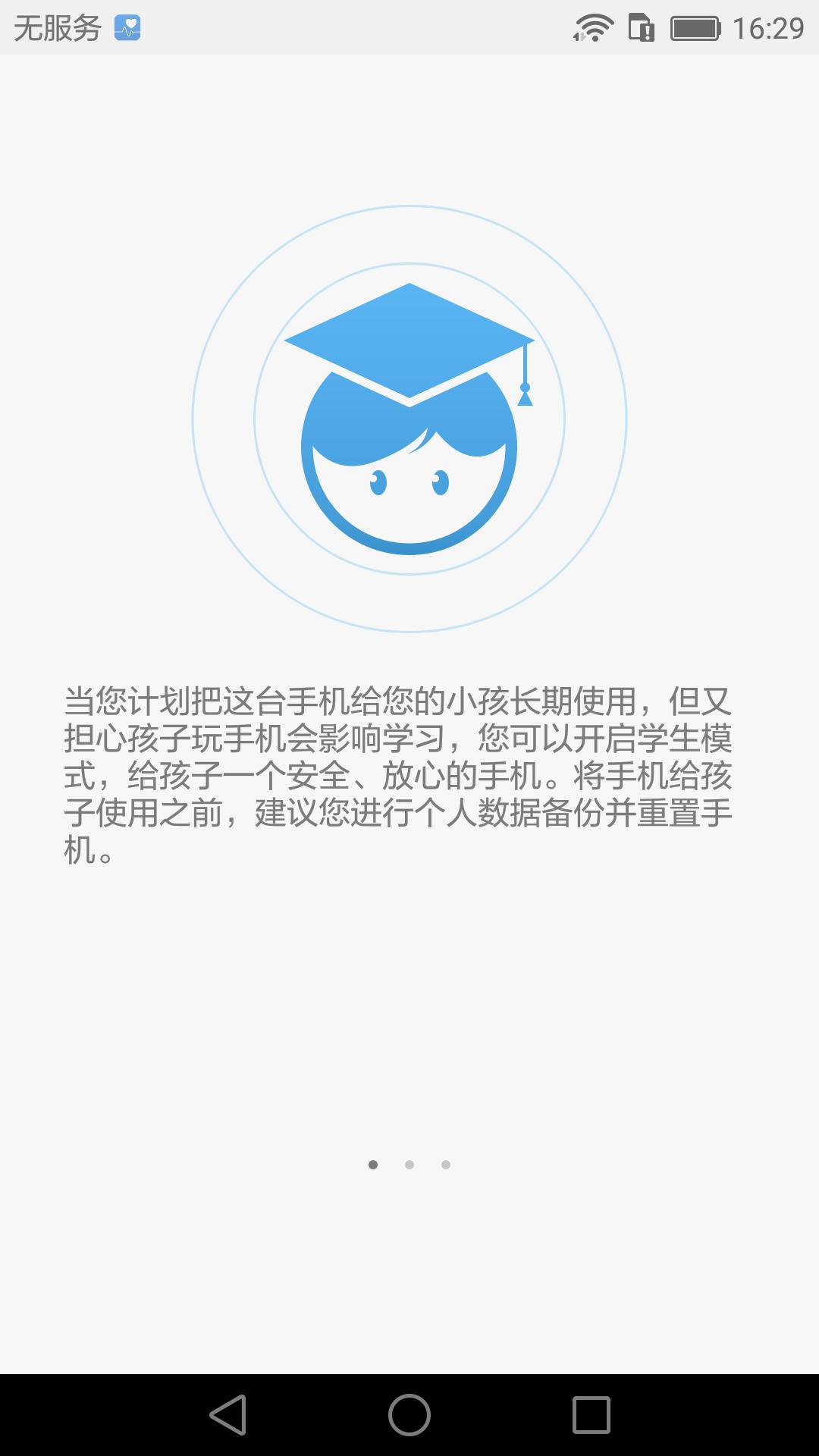819x1456 pixels.
Task: Tap the battery level indicator icon
Action: 694,25
